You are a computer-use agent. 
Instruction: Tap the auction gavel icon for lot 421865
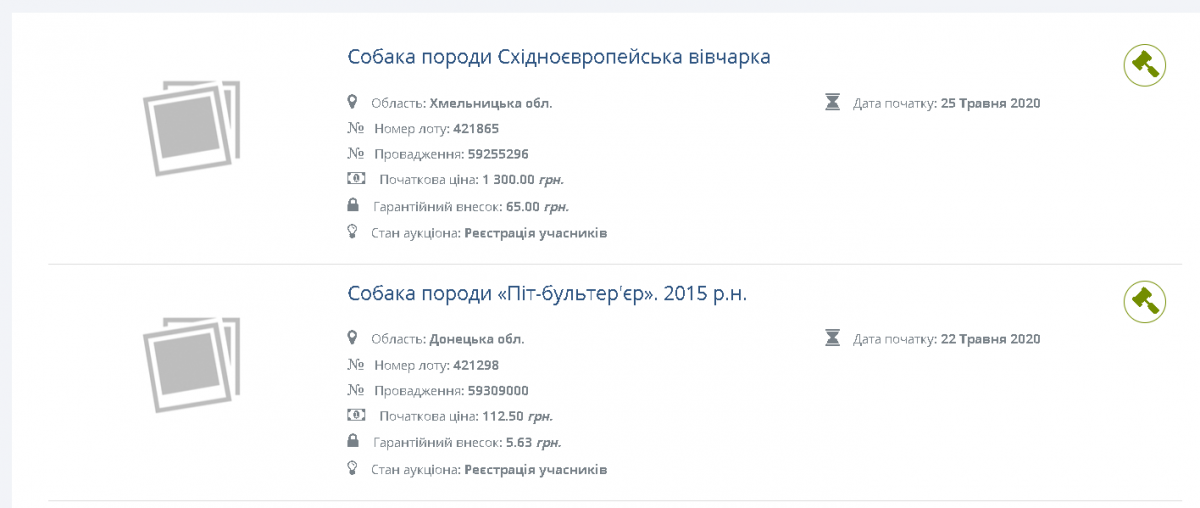1144,65
